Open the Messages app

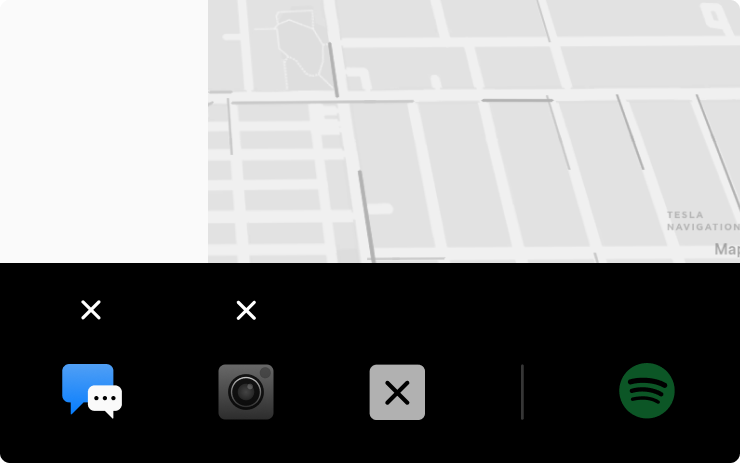point(91,390)
